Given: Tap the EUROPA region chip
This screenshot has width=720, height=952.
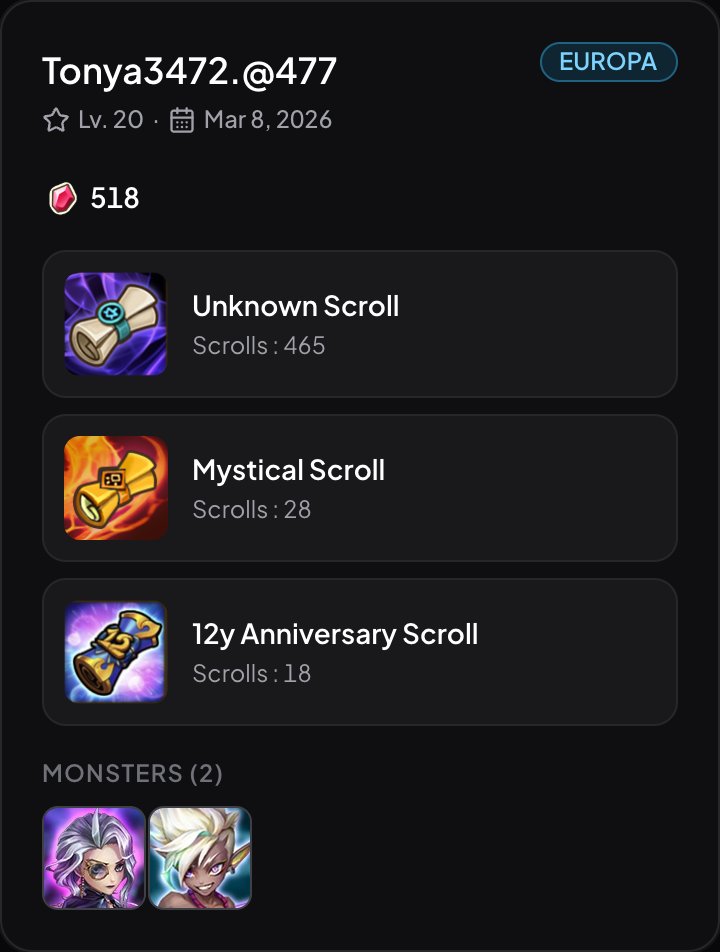Looking at the screenshot, I should click(x=608, y=62).
